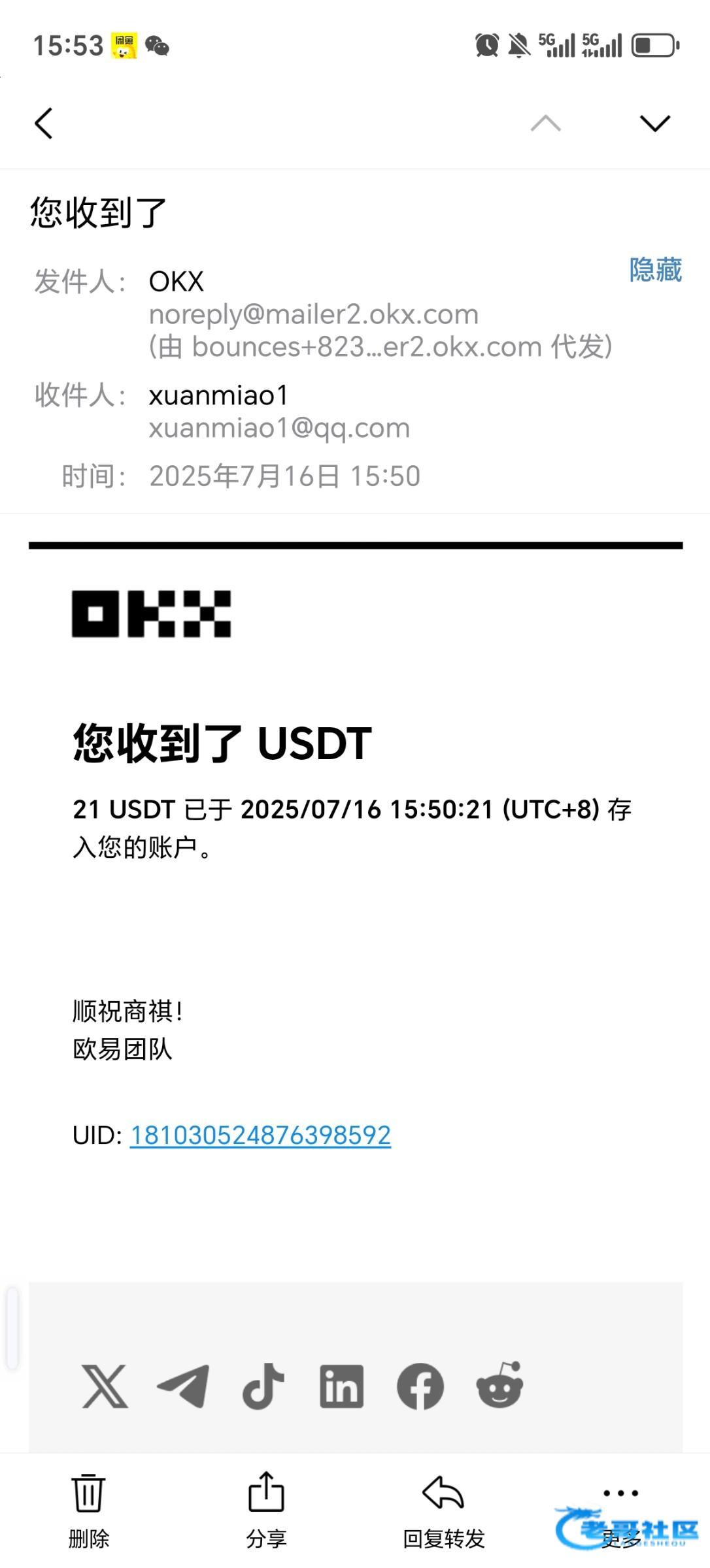This screenshot has height=1568, width=710.
Task: Share this email via 分享
Action: pyautogui.click(x=266, y=1509)
